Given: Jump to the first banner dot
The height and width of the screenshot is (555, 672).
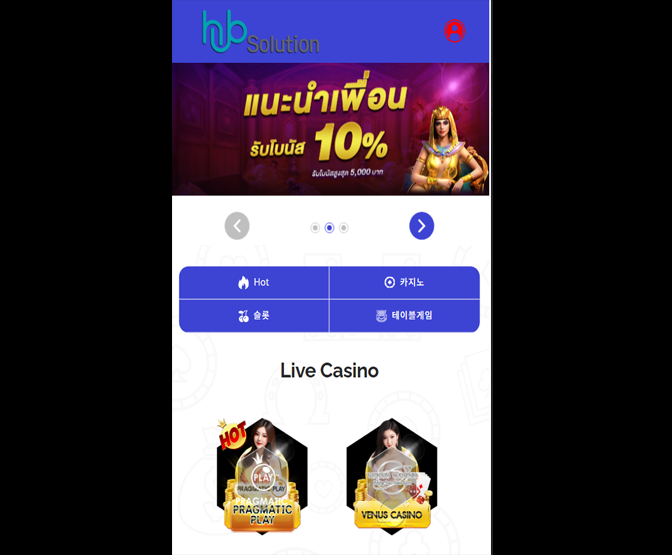Looking at the screenshot, I should [x=315, y=228].
